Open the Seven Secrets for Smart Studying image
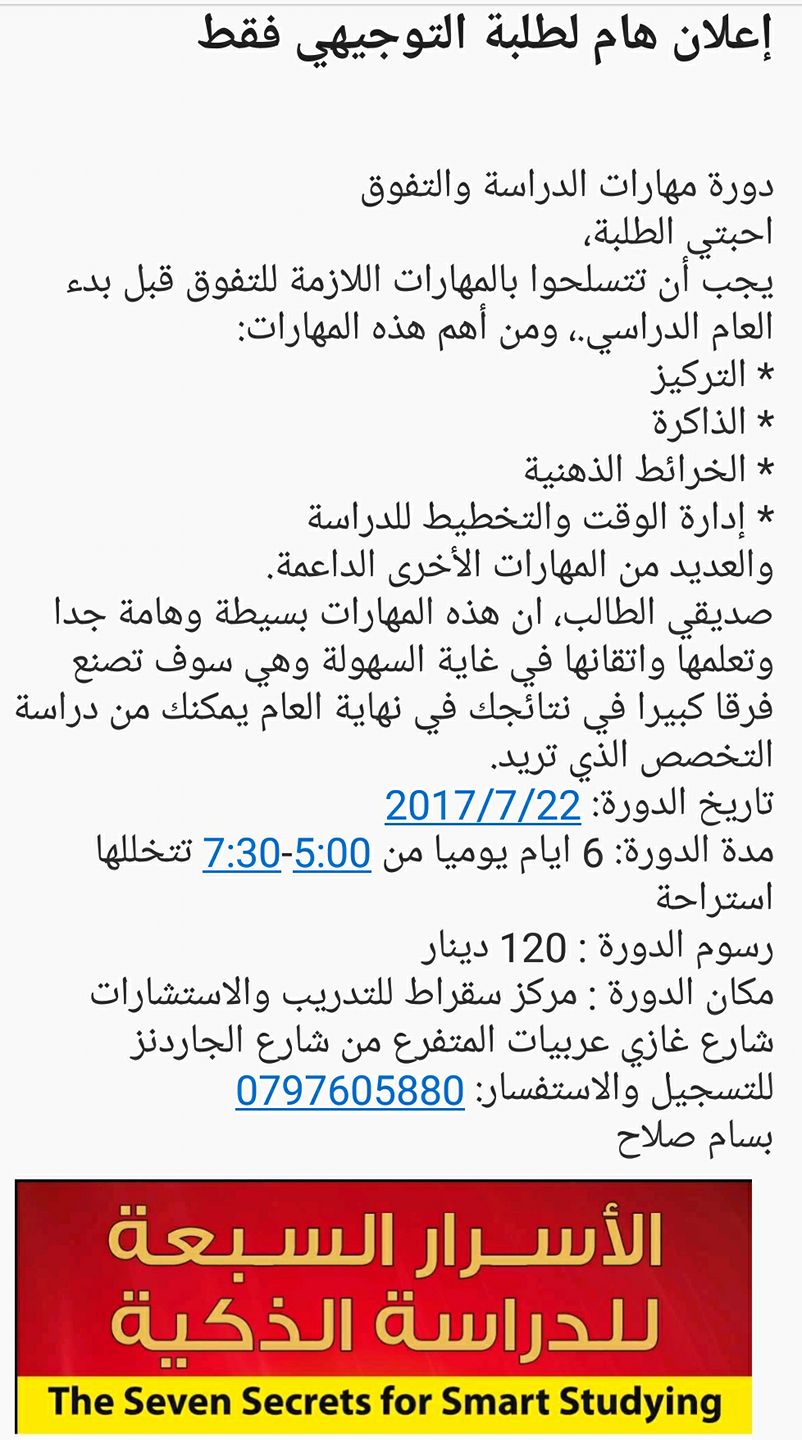 [x=383, y=1306]
